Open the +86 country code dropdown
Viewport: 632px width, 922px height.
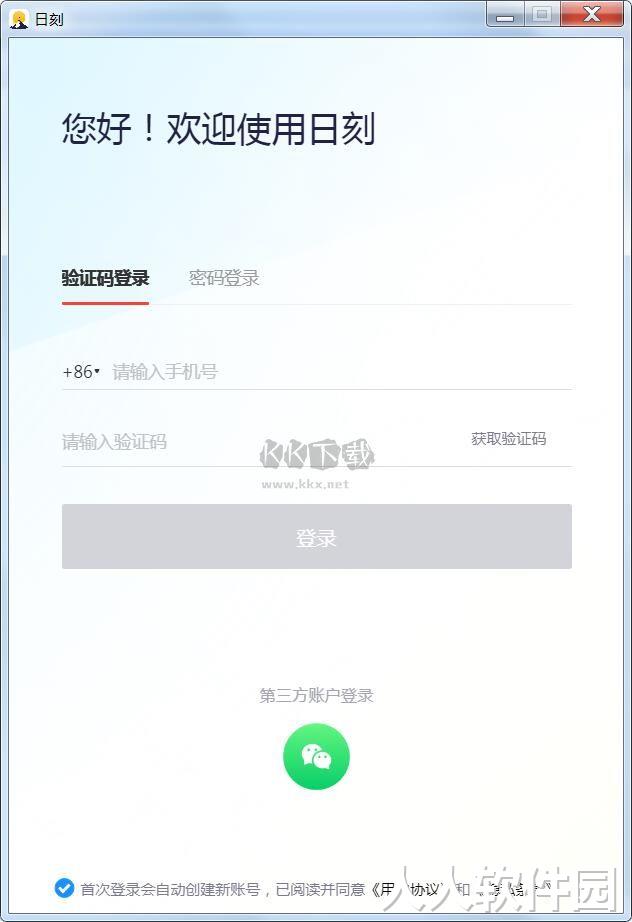pyautogui.click(x=81, y=372)
